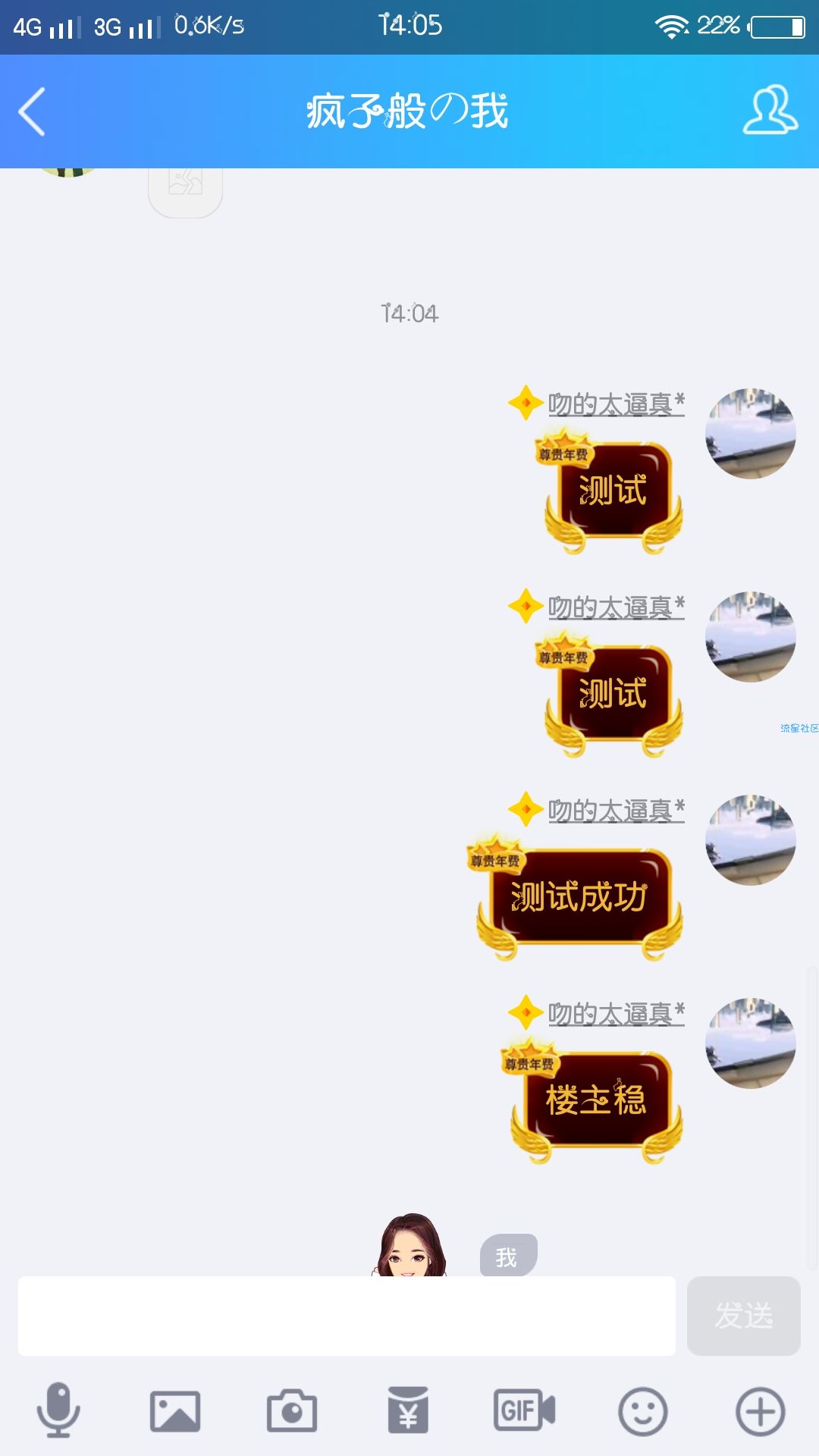819x1456 pixels.
Task: Open the 楼主稳 message bubble
Action: (596, 1101)
